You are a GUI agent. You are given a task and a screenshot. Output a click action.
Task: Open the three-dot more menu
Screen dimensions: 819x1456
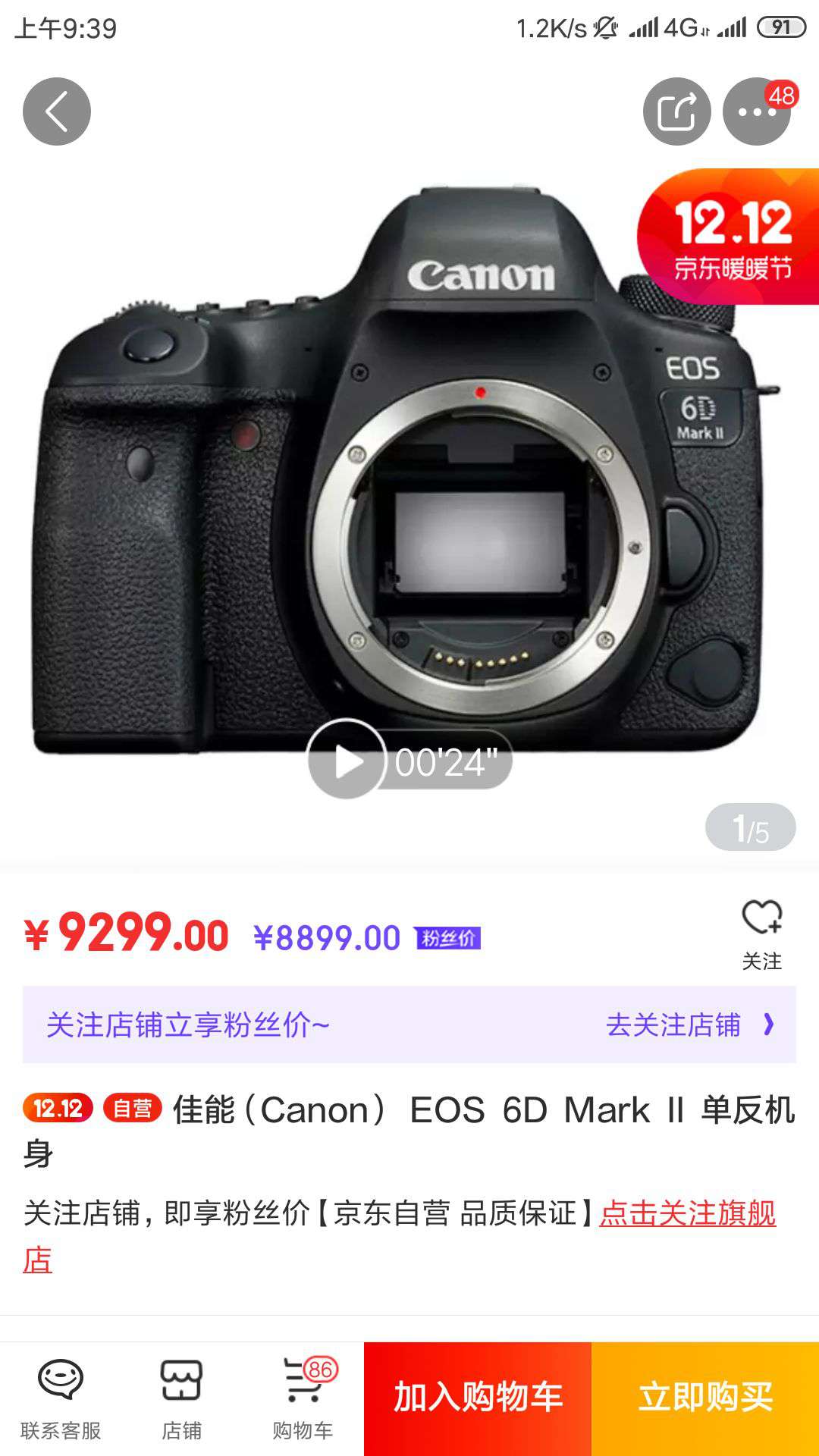(x=757, y=111)
